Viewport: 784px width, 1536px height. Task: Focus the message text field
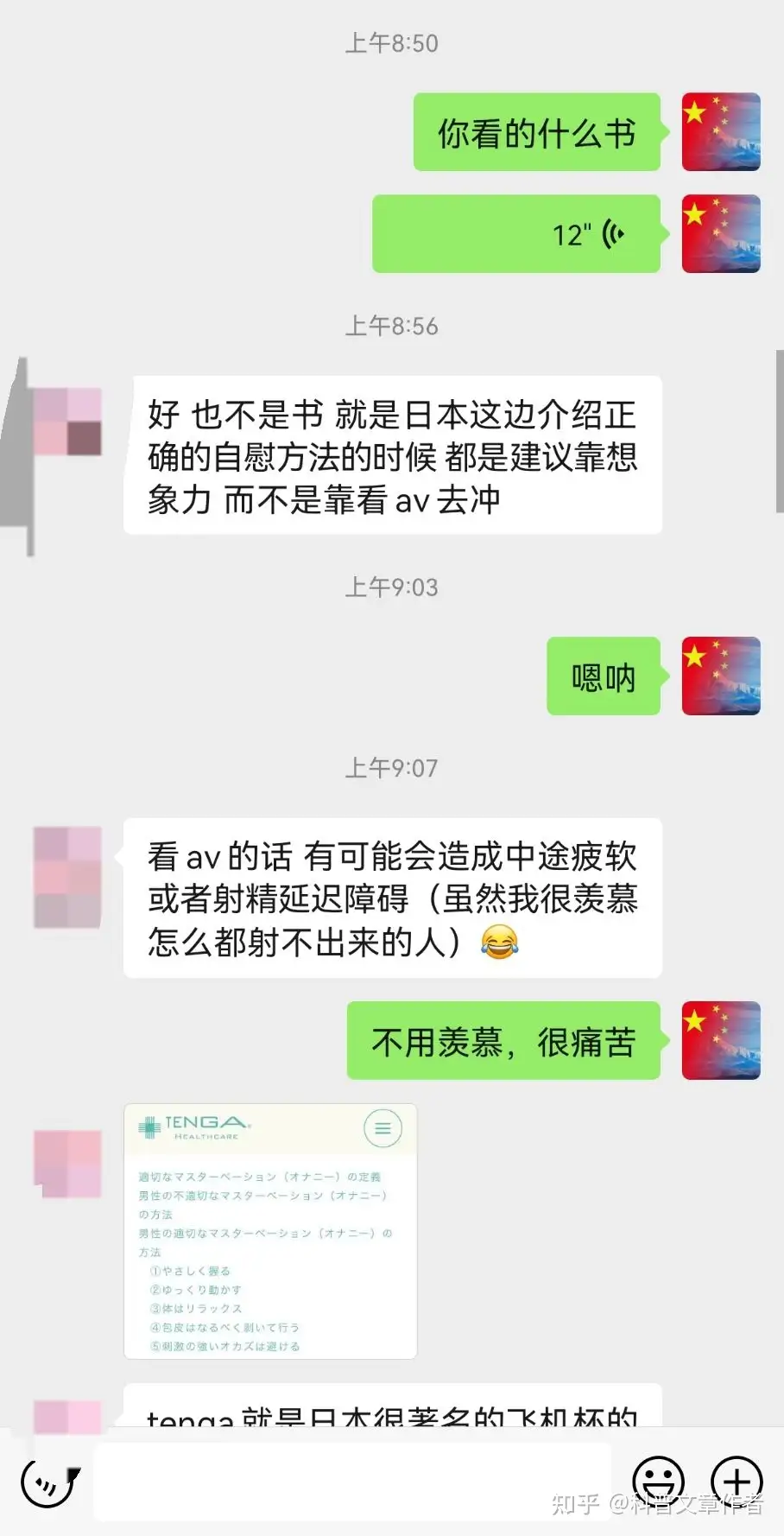coord(352,1481)
